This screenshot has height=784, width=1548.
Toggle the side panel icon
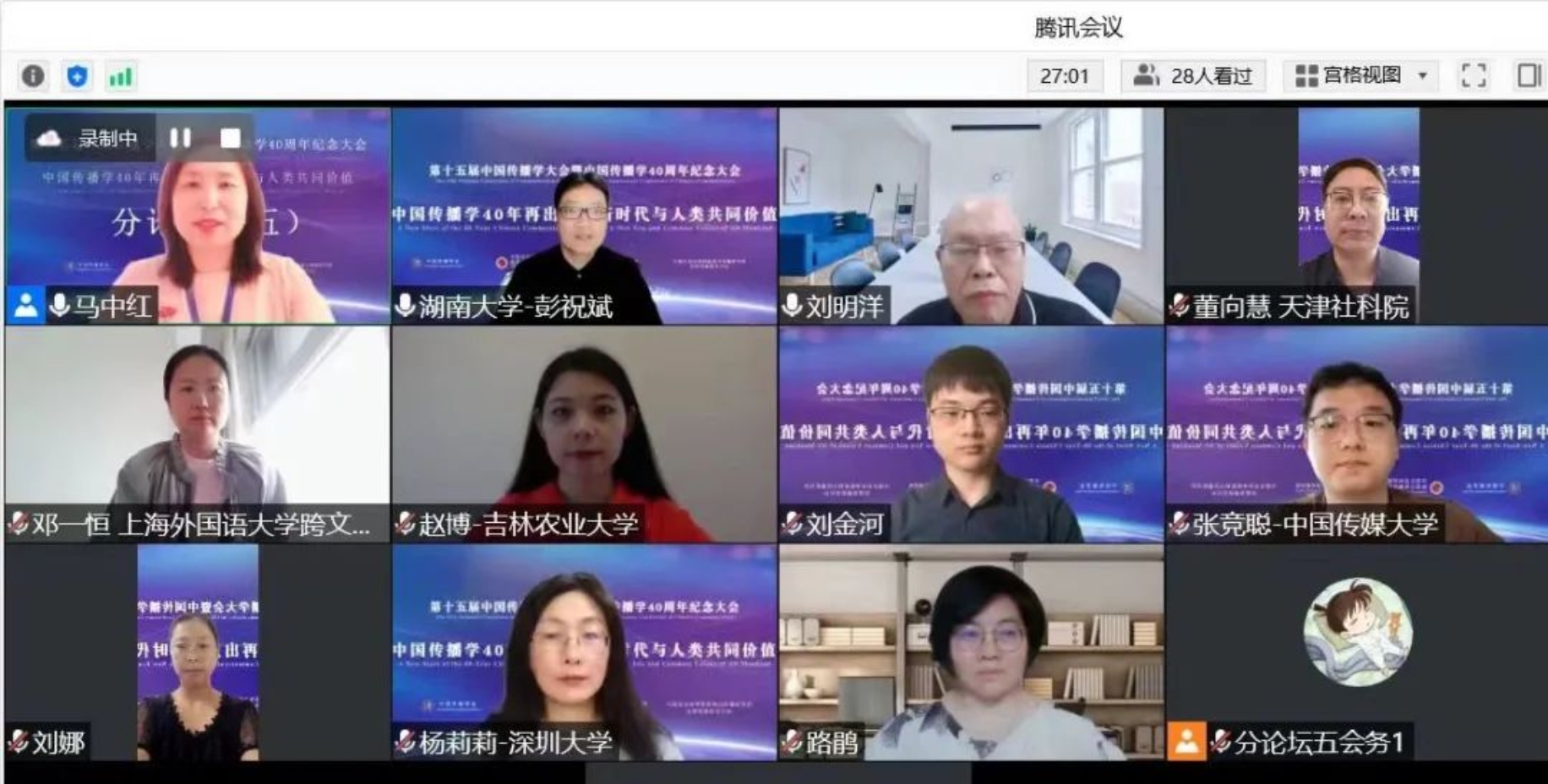pyautogui.click(x=1529, y=76)
